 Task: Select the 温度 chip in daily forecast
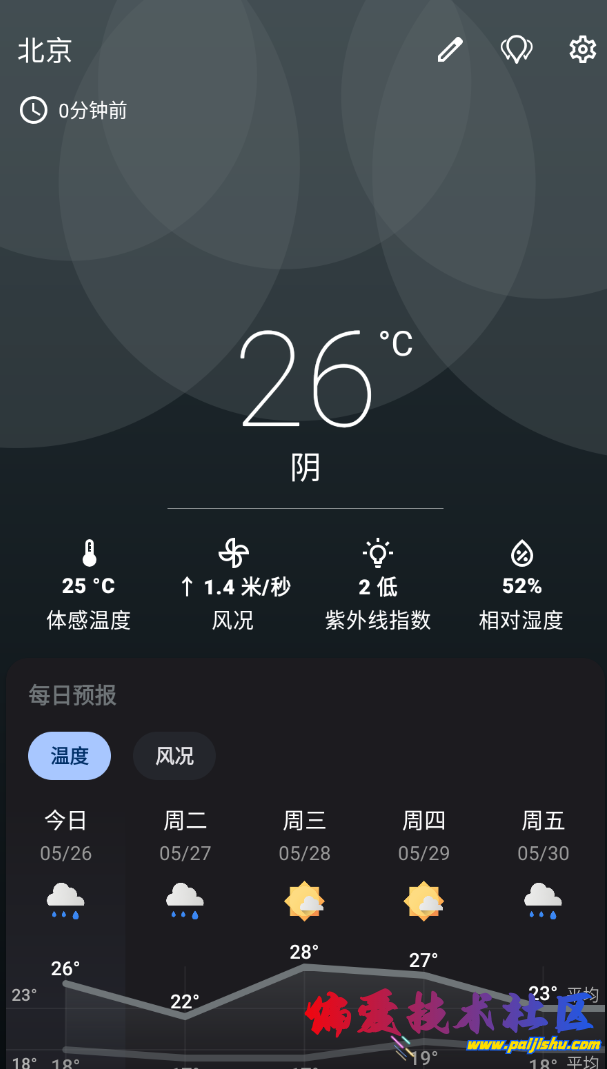click(69, 756)
